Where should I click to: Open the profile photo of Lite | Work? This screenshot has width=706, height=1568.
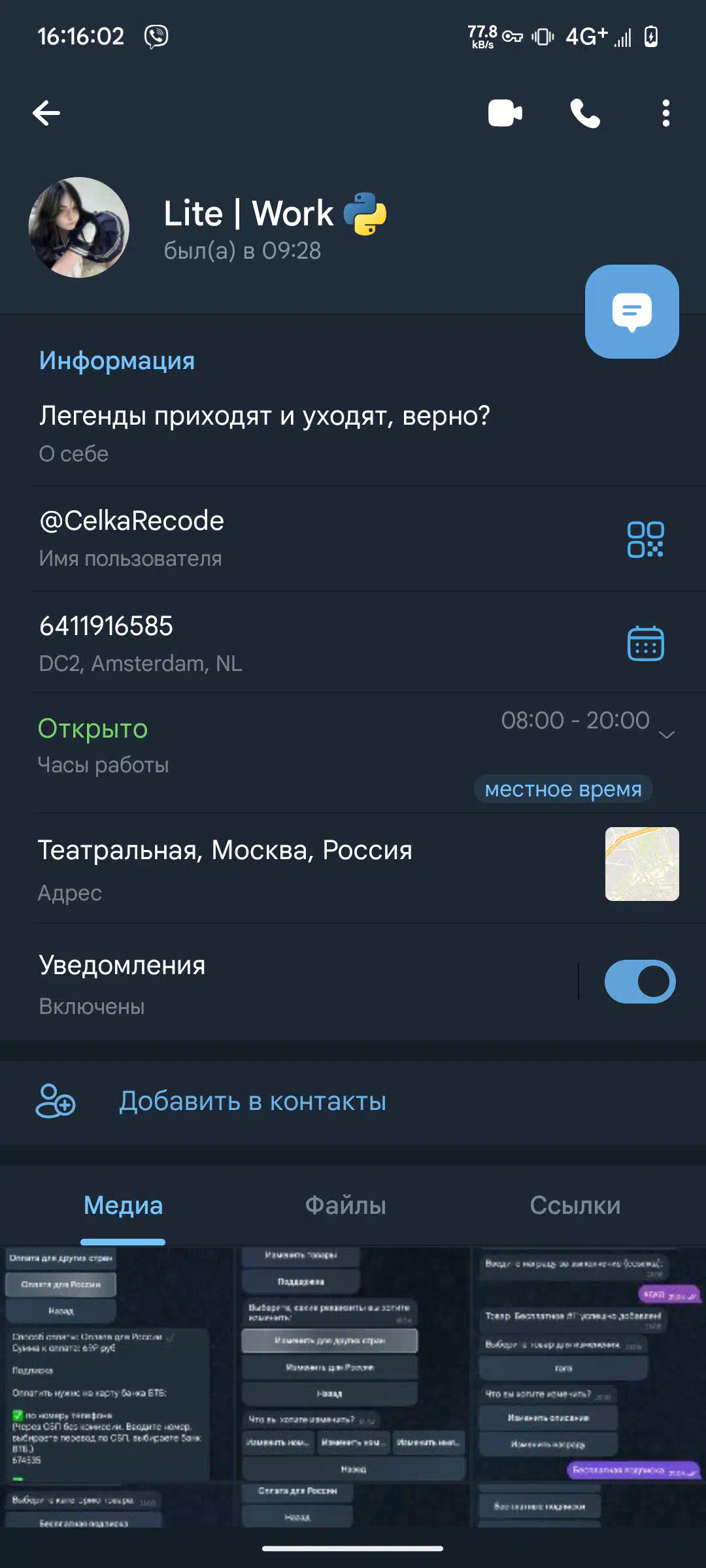[79, 227]
